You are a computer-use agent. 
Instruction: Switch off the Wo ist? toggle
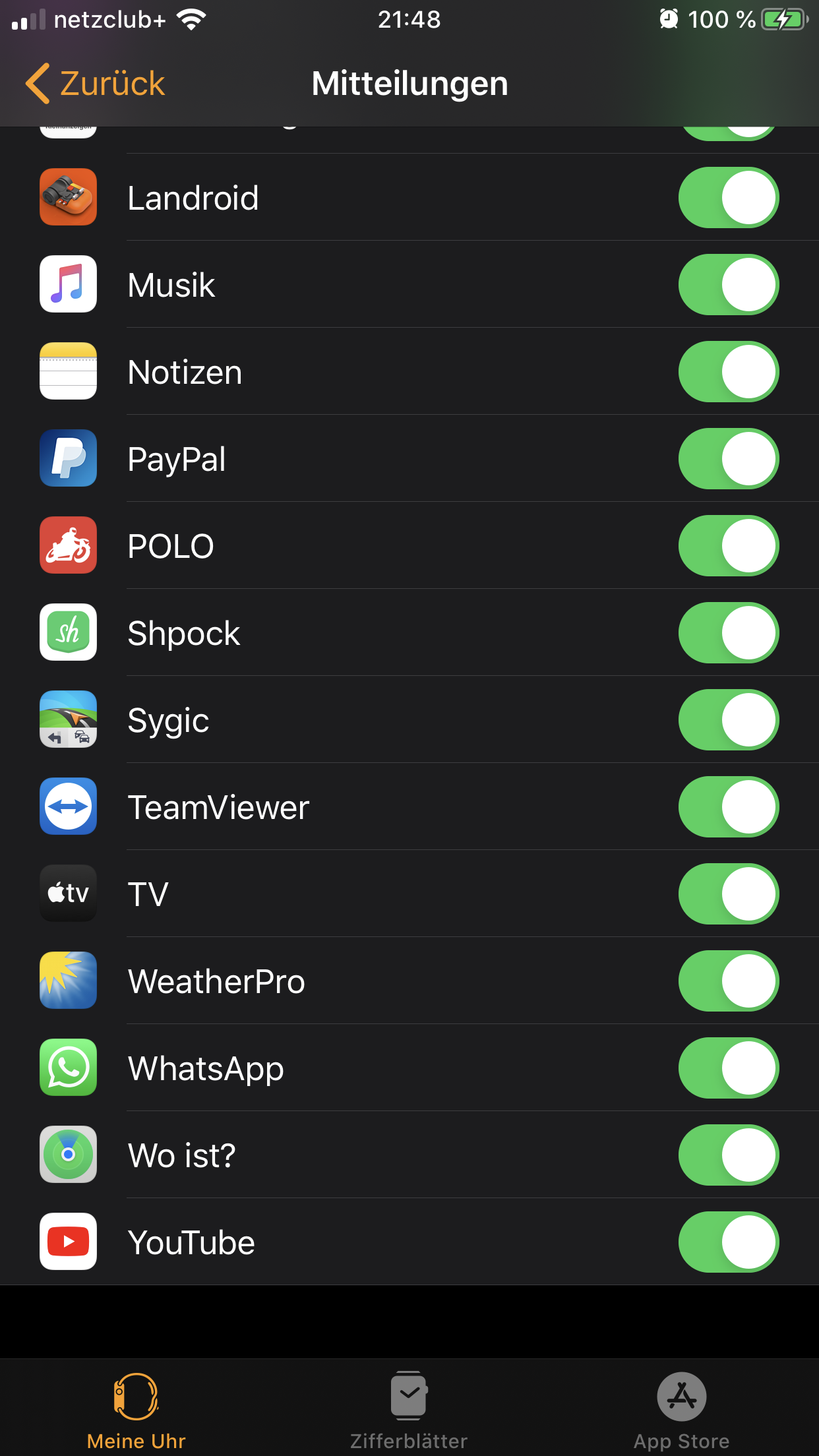pyautogui.click(x=728, y=1155)
